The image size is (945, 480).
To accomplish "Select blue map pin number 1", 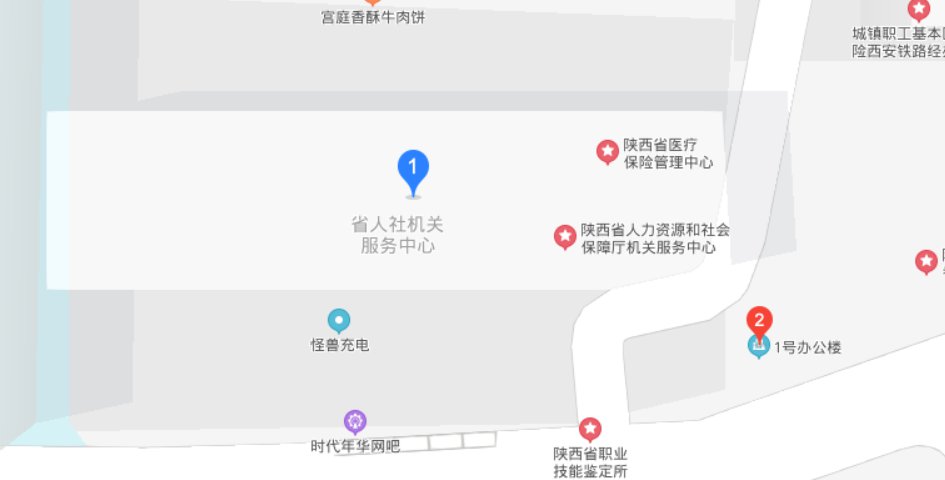I will point(413,170).
